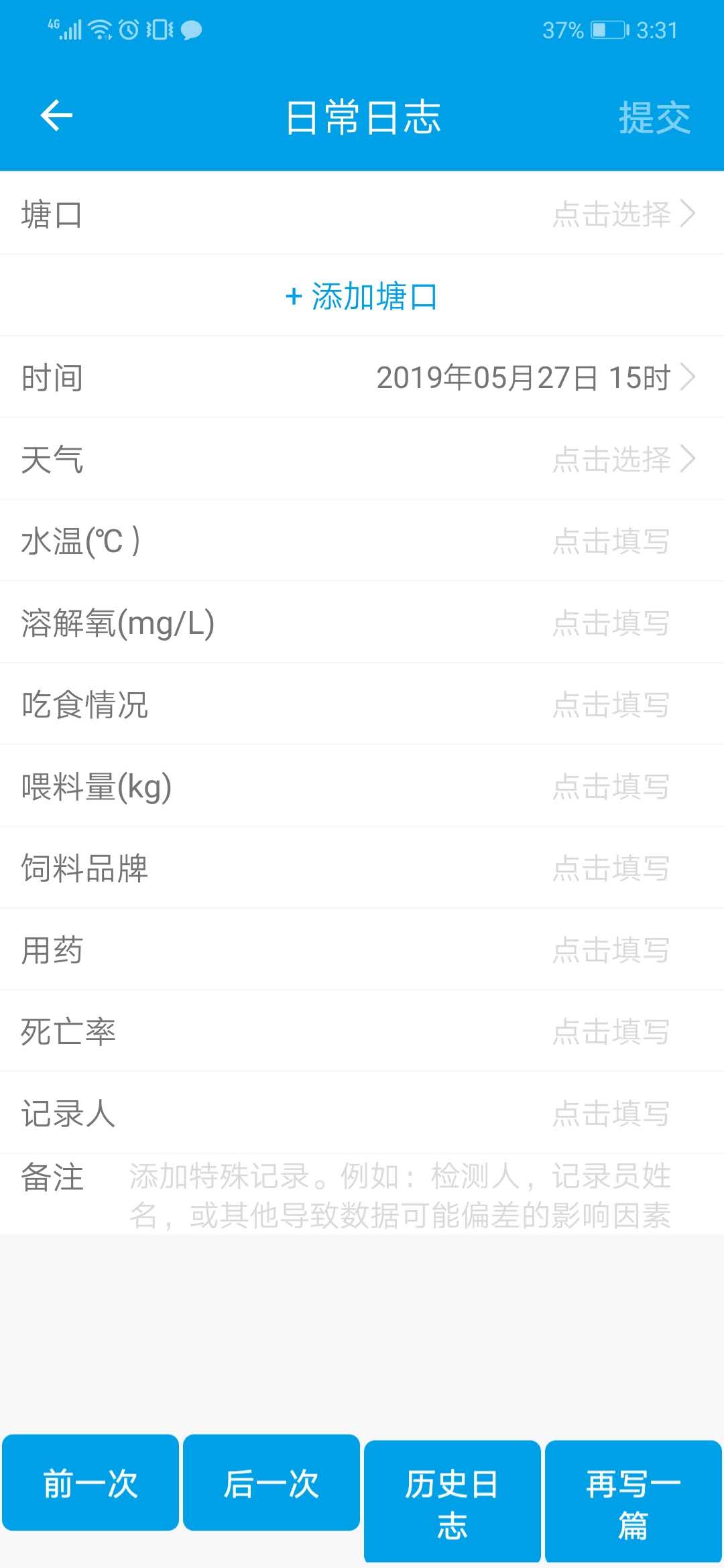Image resolution: width=724 pixels, height=1568 pixels.
Task: Tap the alarm clock status icon
Action: (129, 29)
